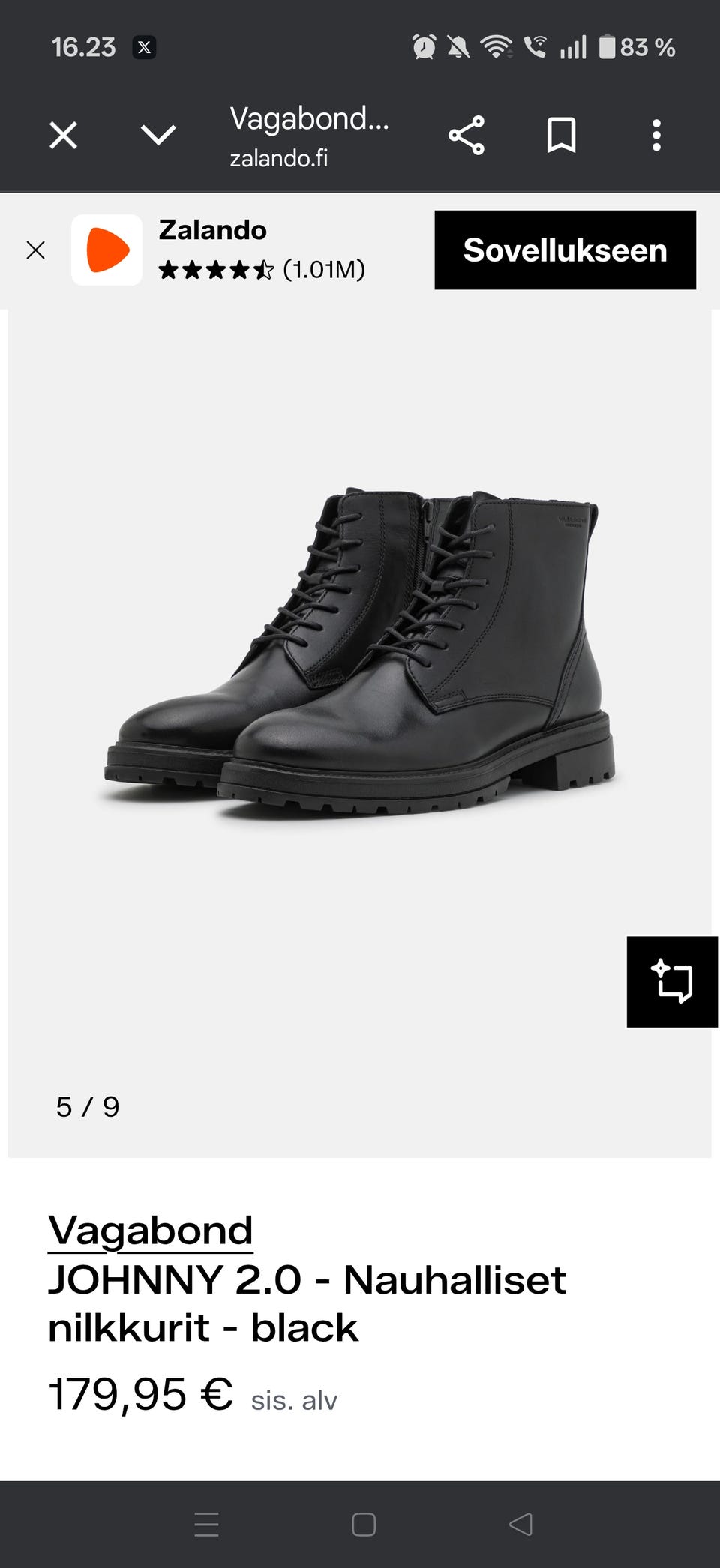Expand the browser tab chevron
720x1568 pixels.
coord(158,136)
